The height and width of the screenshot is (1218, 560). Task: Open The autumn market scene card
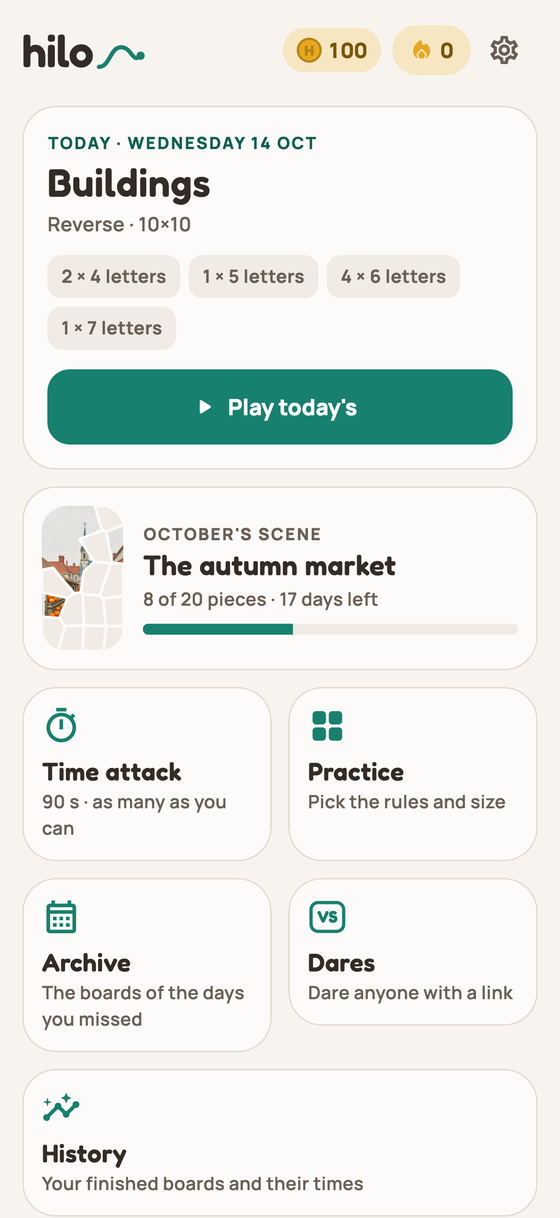(x=280, y=578)
